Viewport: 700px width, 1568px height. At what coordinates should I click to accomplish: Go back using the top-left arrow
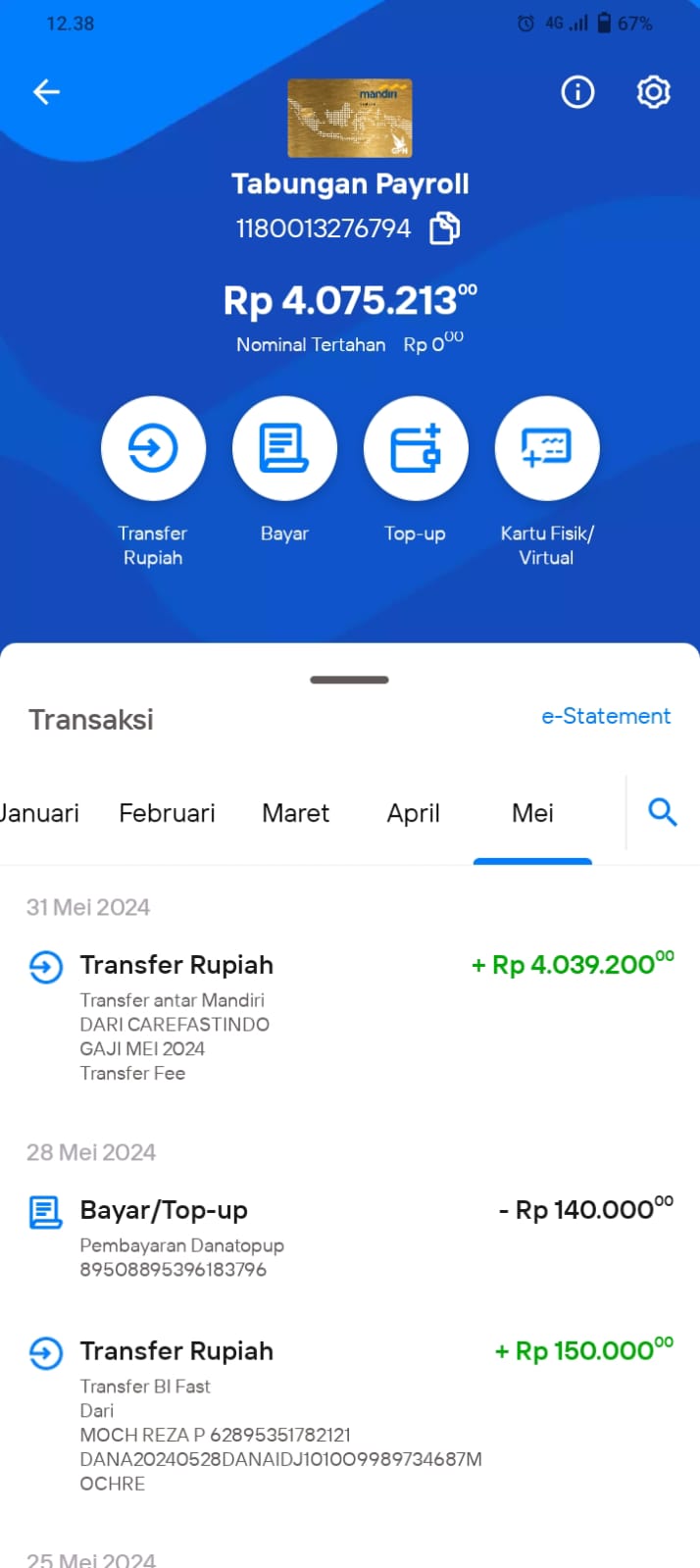46,92
